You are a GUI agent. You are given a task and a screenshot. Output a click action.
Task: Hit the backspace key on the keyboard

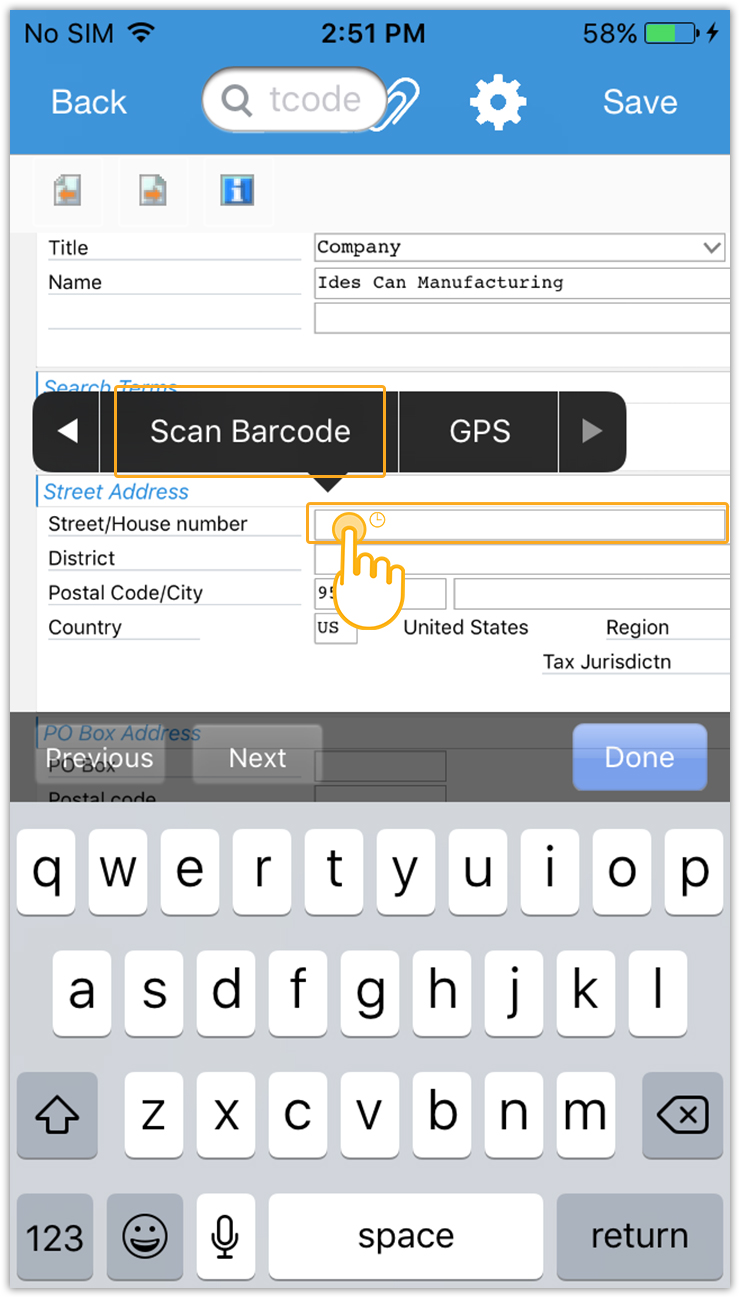(683, 1114)
